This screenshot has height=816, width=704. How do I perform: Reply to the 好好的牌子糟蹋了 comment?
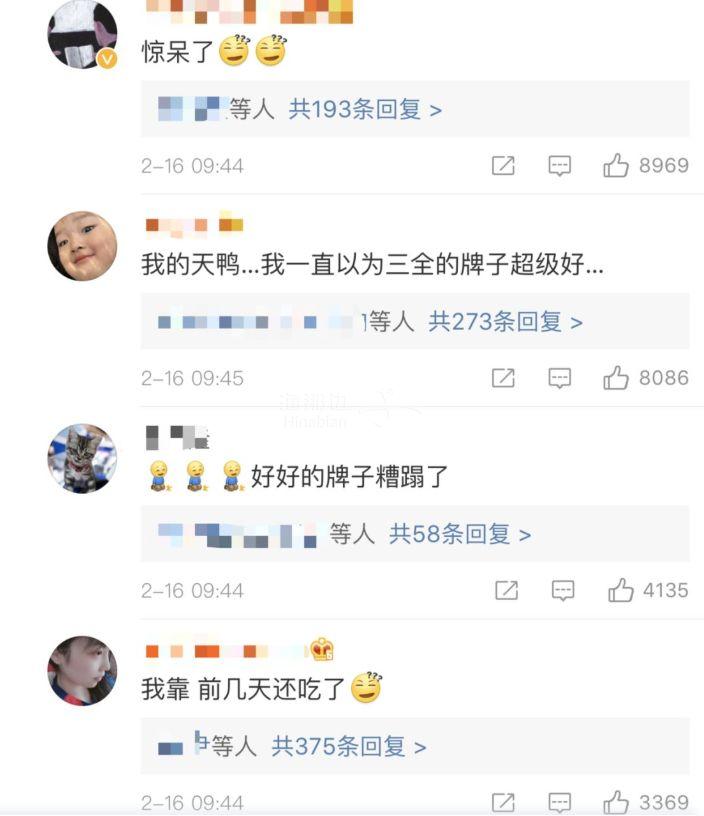563,591
